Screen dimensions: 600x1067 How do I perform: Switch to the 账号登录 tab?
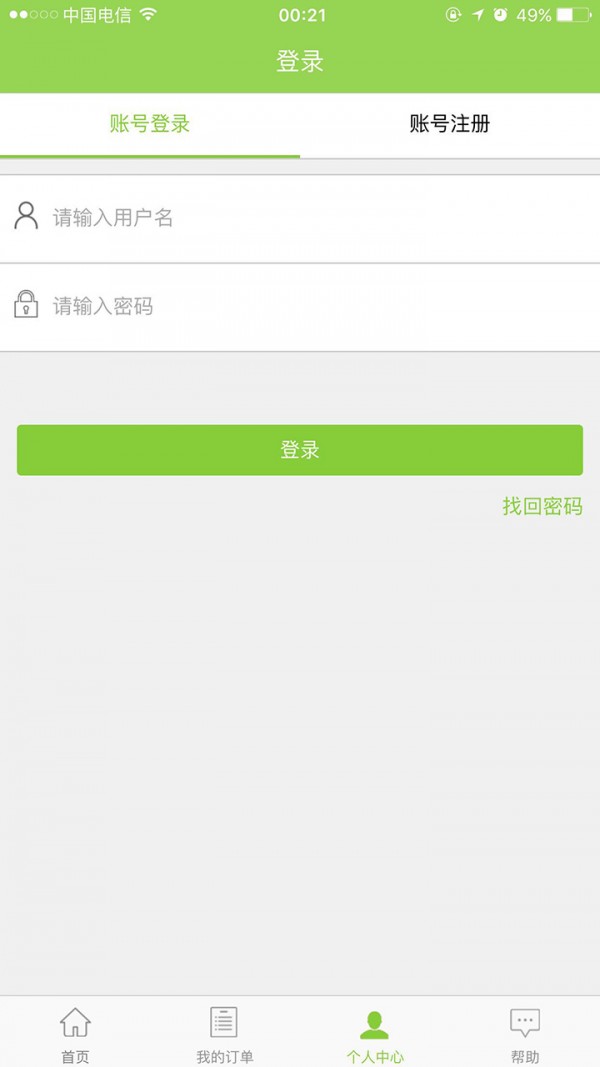click(x=150, y=124)
